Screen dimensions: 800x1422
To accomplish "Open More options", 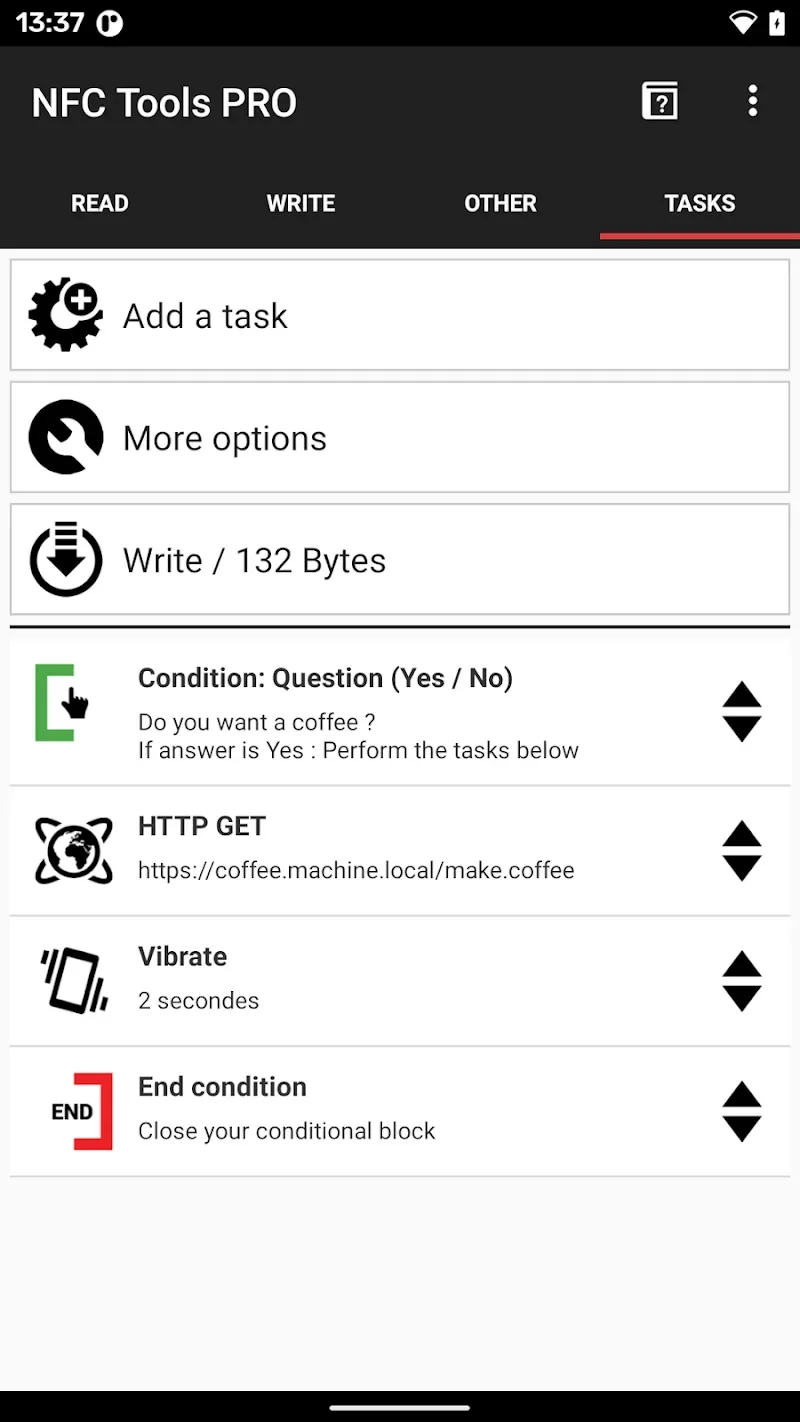I will pyautogui.click(x=400, y=438).
